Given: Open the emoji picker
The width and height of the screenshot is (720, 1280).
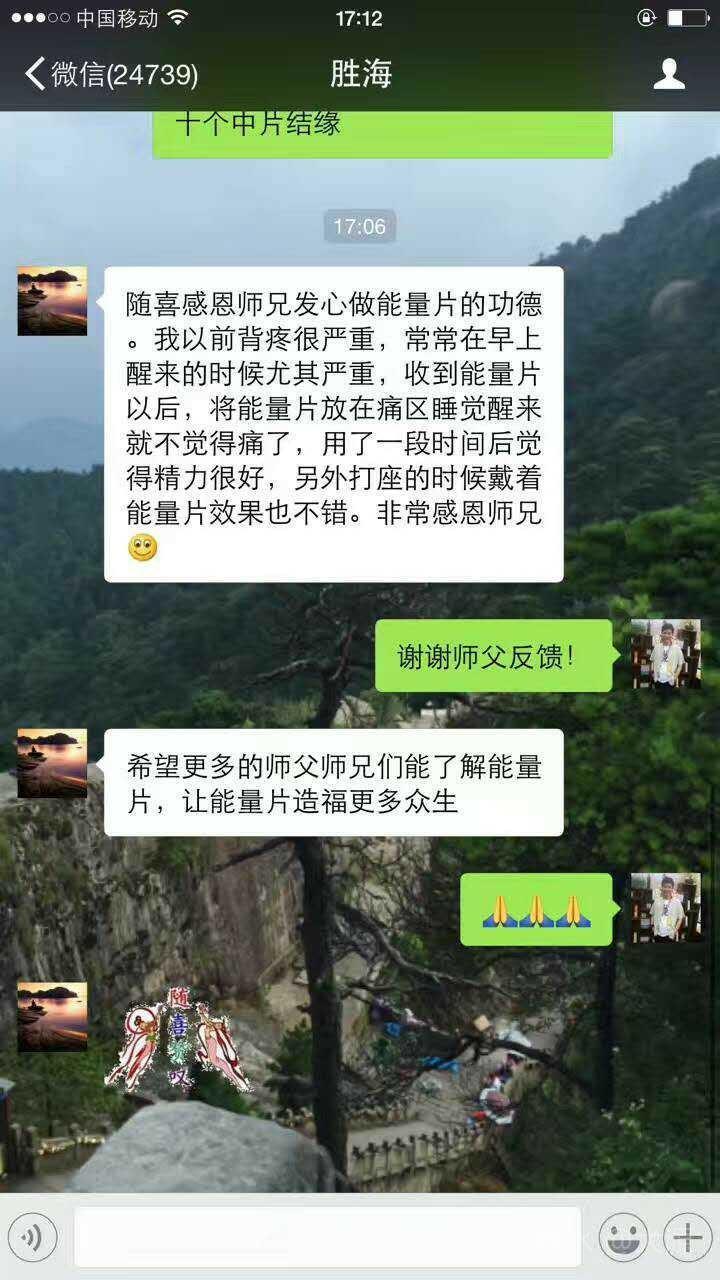Looking at the screenshot, I should (x=623, y=1238).
